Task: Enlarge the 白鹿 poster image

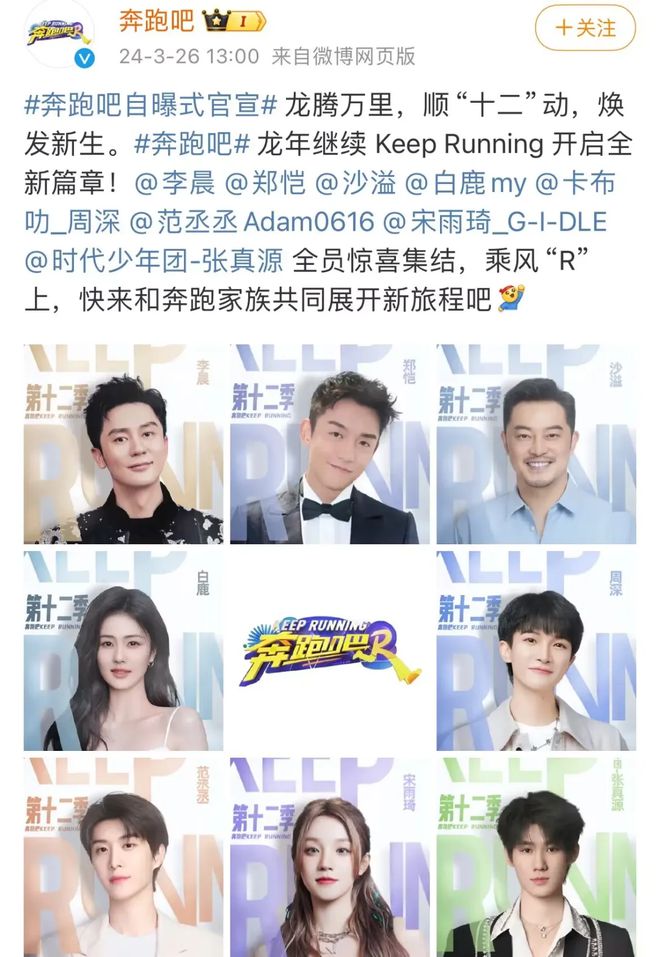Action: (123, 651)
